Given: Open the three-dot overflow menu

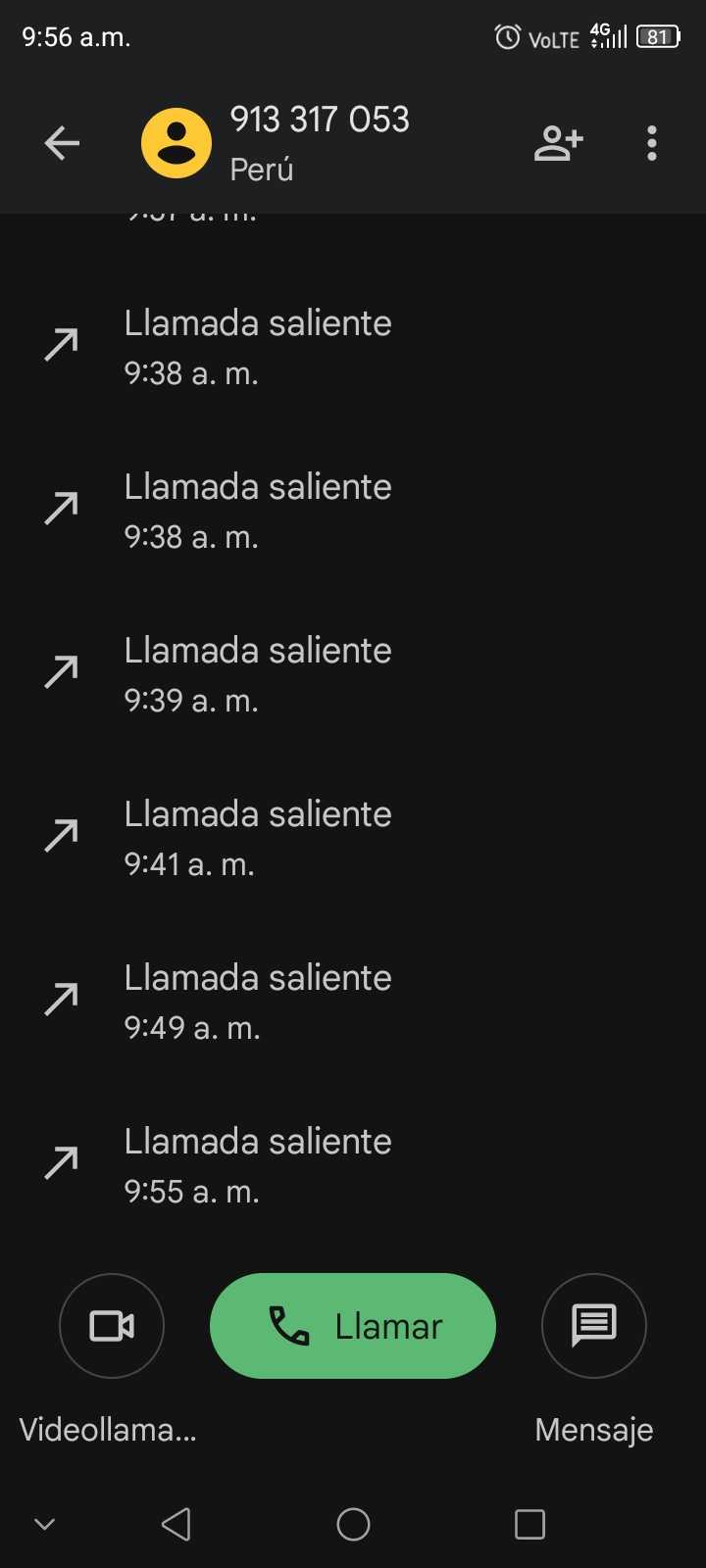Looking at the screenshot, I should [x=652, y=143].
